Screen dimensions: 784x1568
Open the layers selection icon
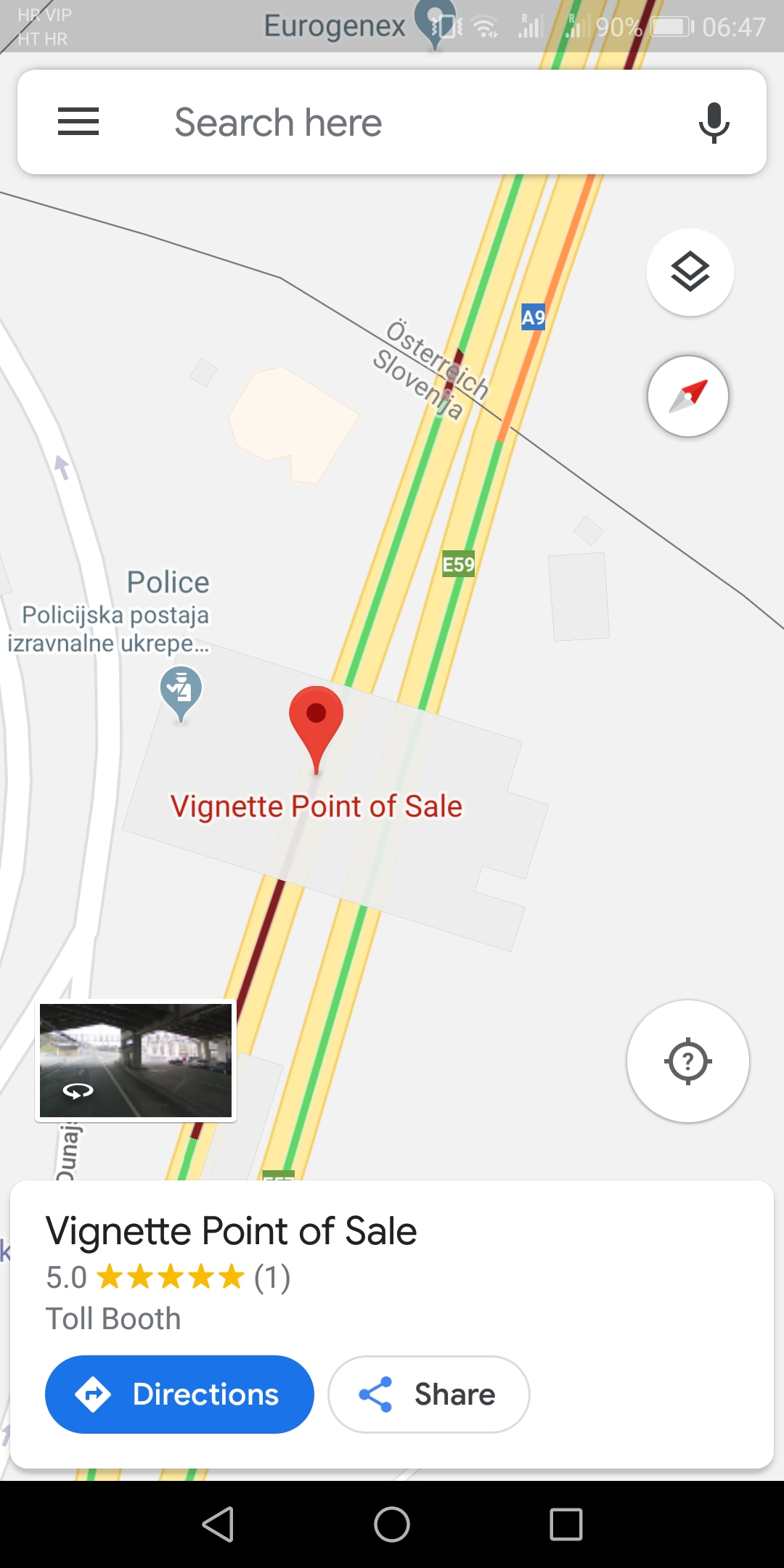point(689,271)
